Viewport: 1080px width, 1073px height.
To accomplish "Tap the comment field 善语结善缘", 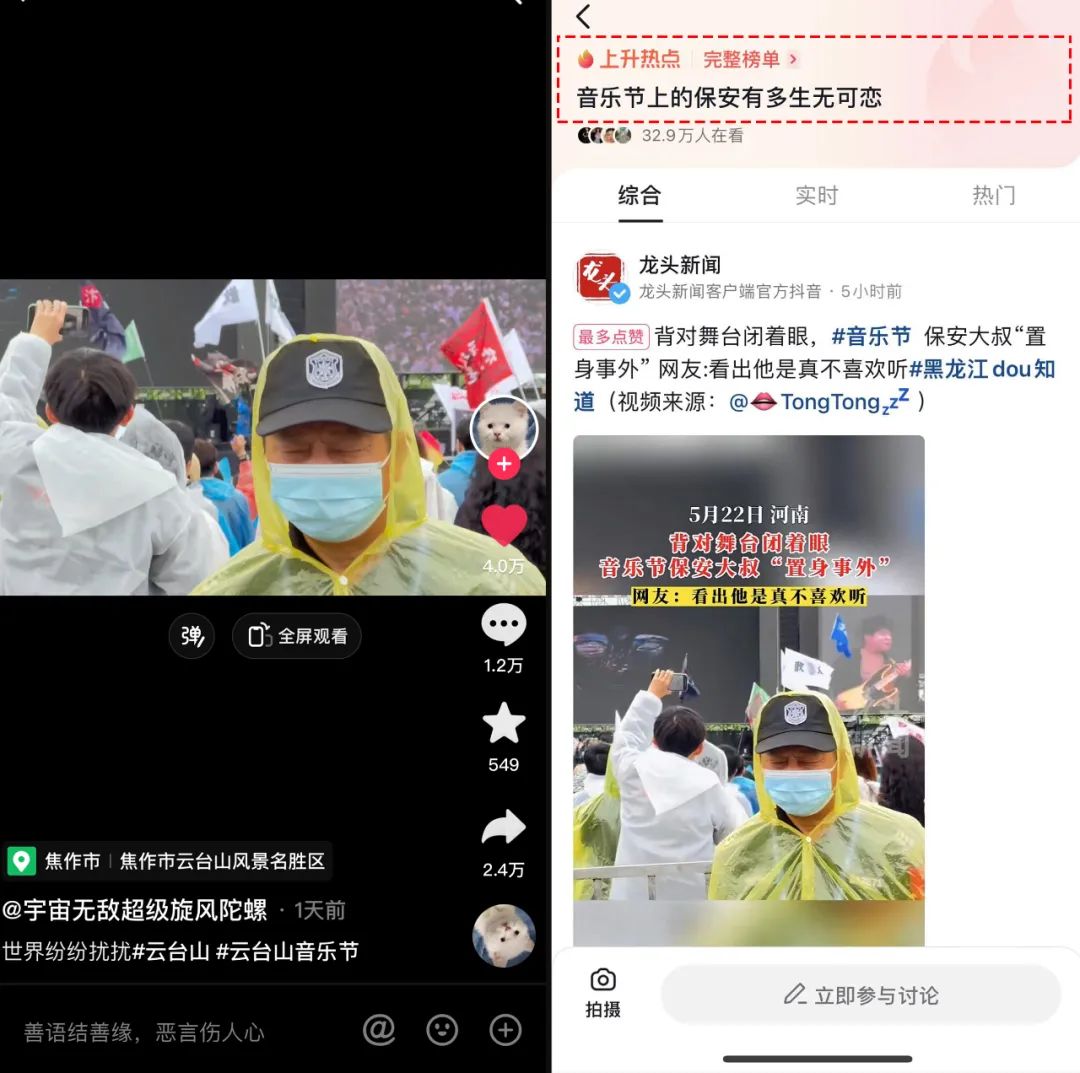I will (x=145, y=1032).
